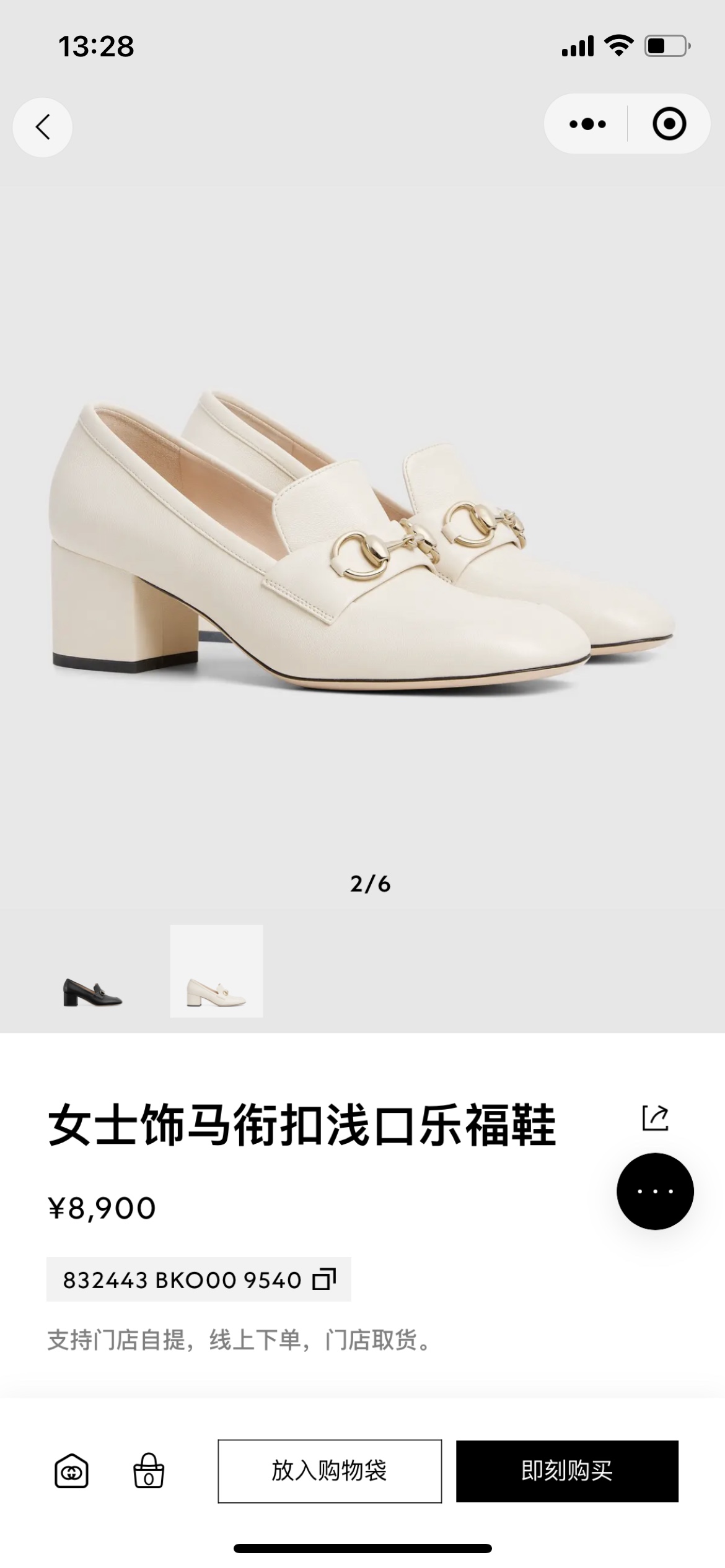The image size is (725, 1568).
Task: Share this loafer product
Action: [655, 1118]
